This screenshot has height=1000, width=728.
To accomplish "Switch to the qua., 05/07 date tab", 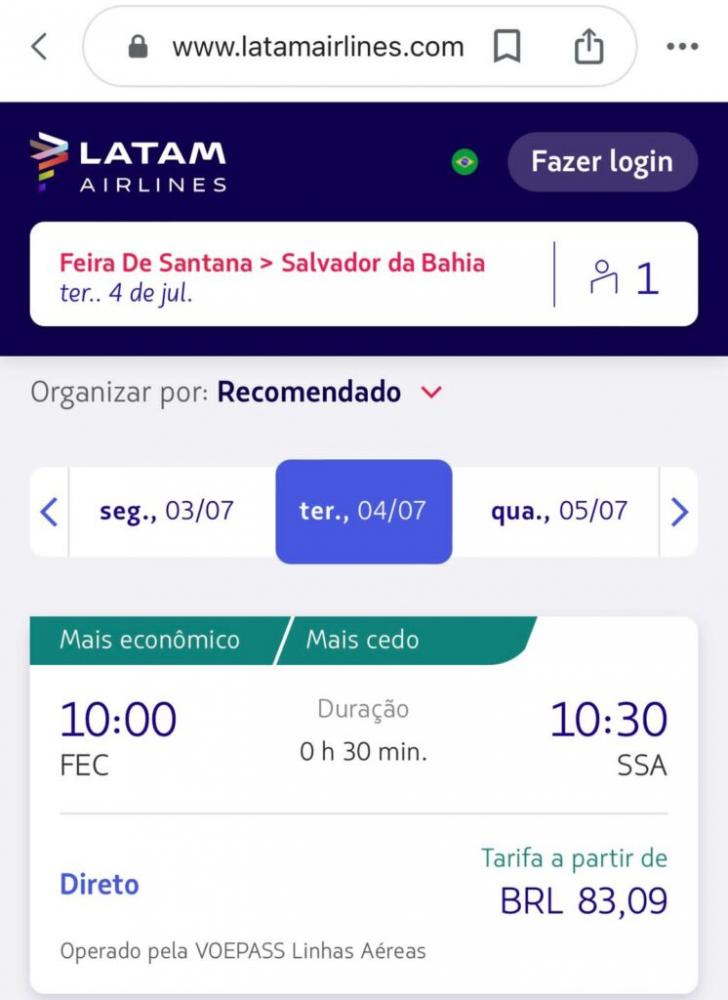I will 557,511.
